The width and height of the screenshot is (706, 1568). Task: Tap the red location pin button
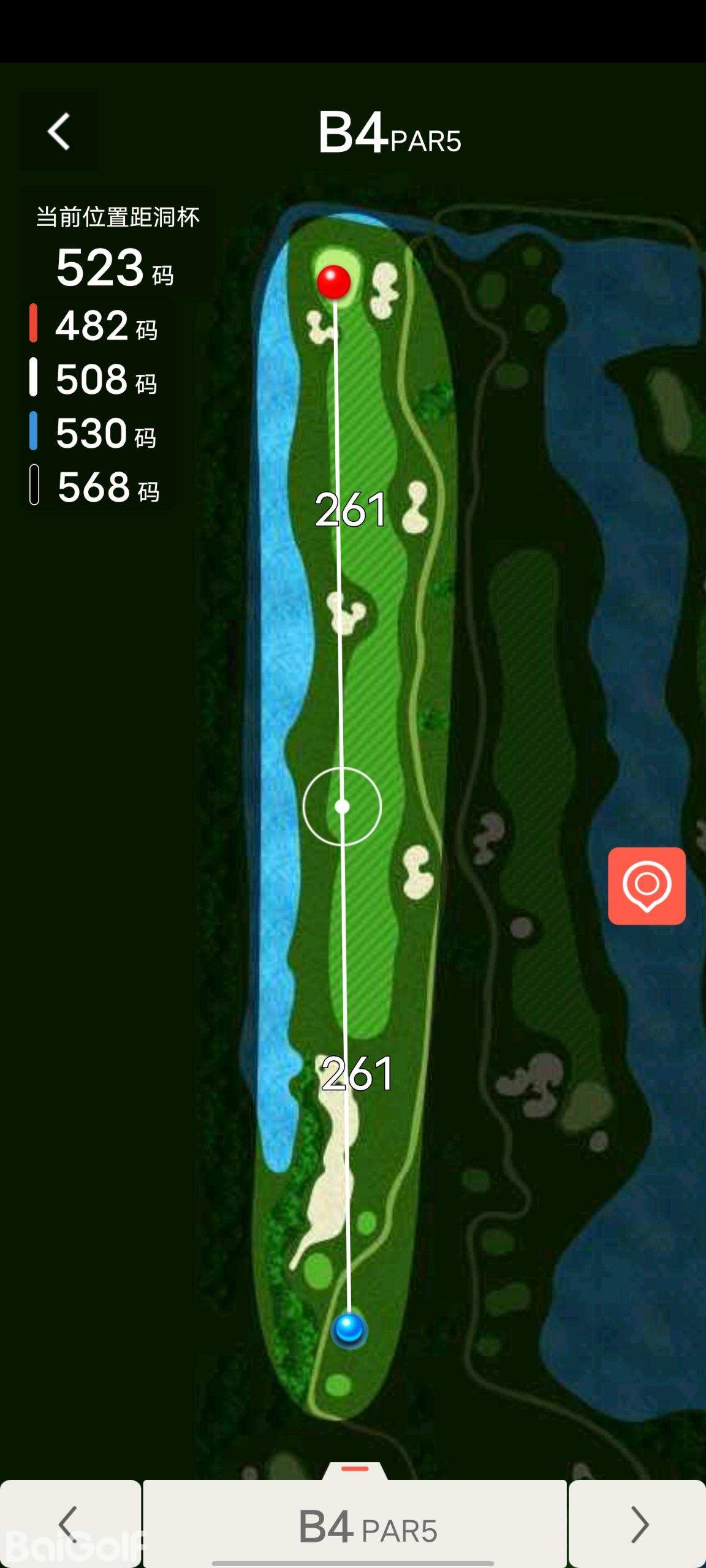(x=647, y=885)
